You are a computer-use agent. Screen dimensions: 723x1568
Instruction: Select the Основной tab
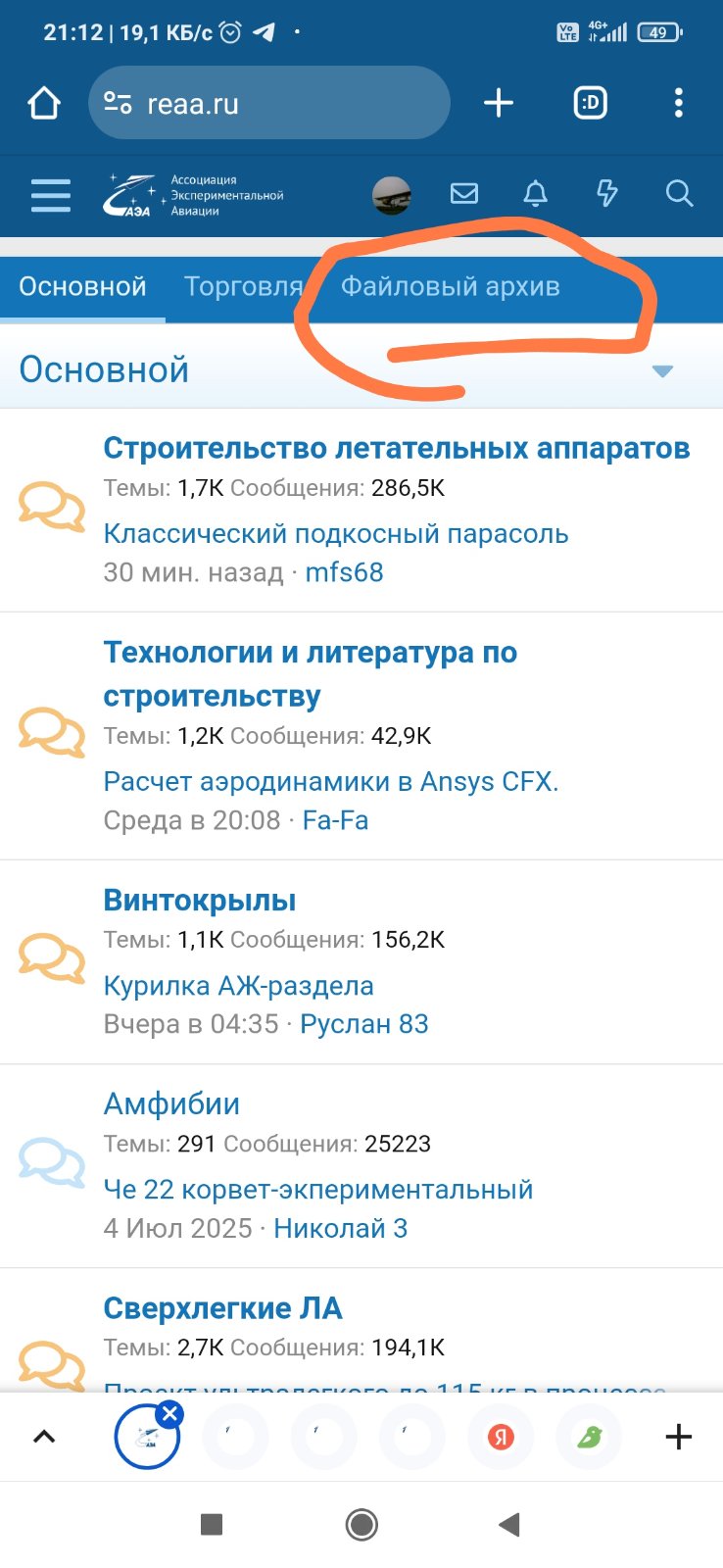click(82, 287)
